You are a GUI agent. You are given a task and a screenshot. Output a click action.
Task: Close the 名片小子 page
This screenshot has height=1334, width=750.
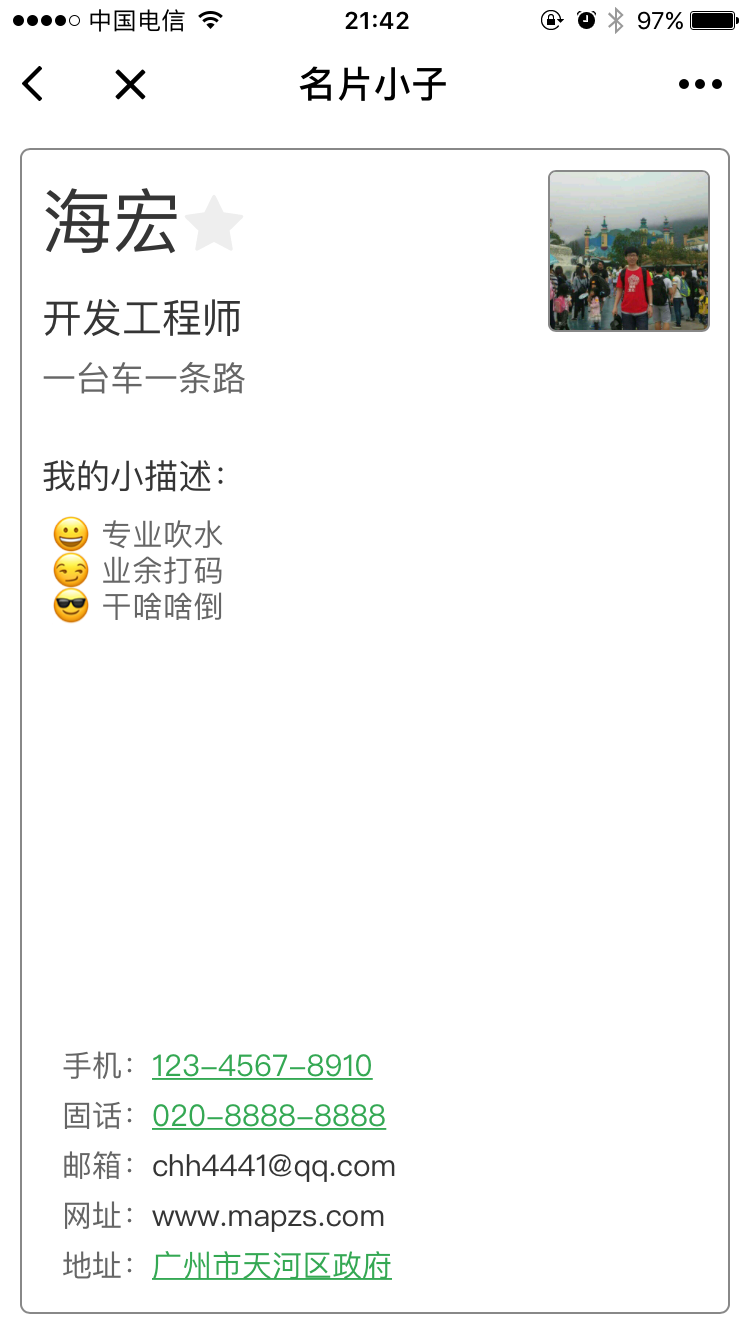pyautogui.click(x=130, y=85)
